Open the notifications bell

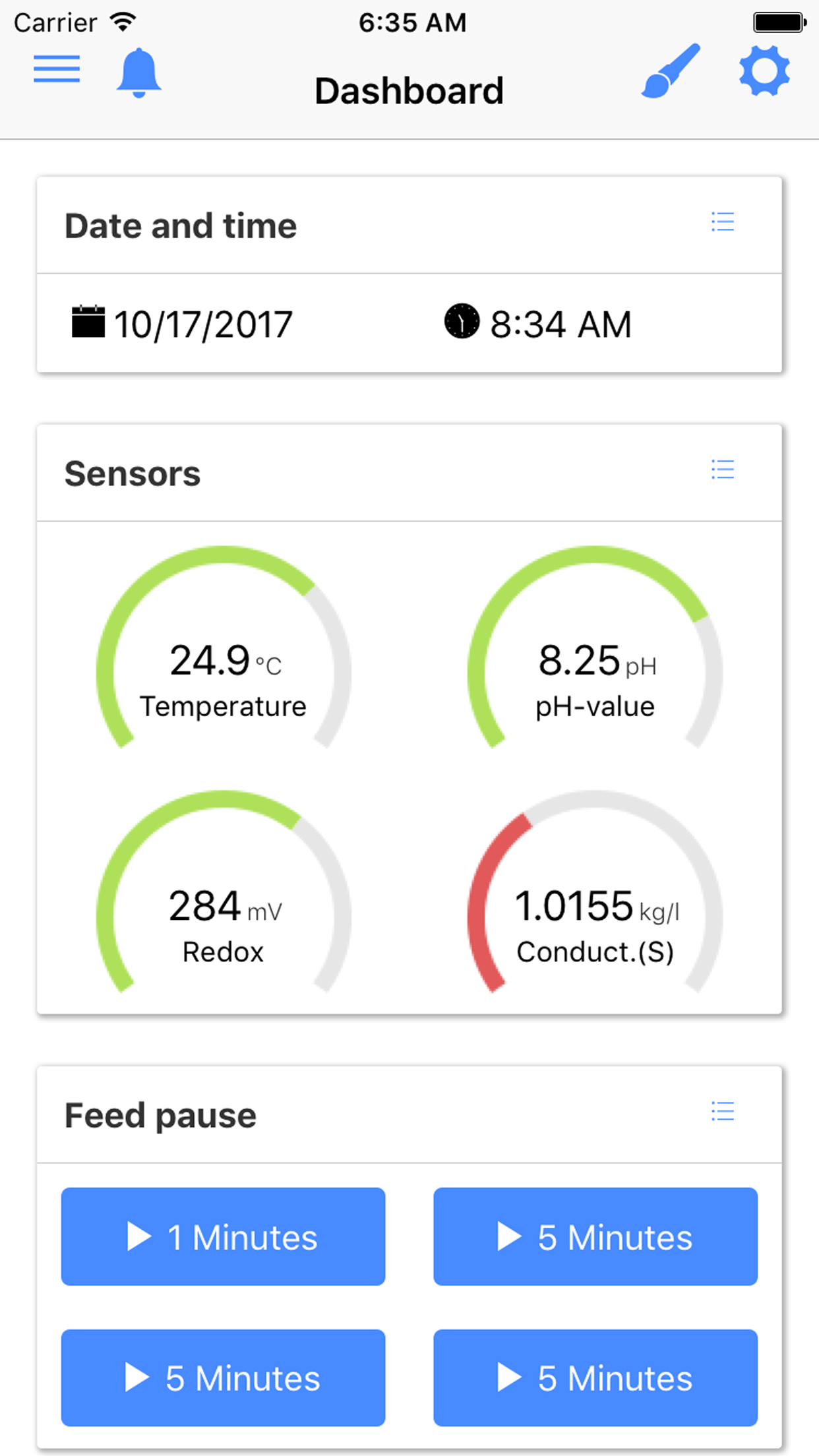(138, 73)
